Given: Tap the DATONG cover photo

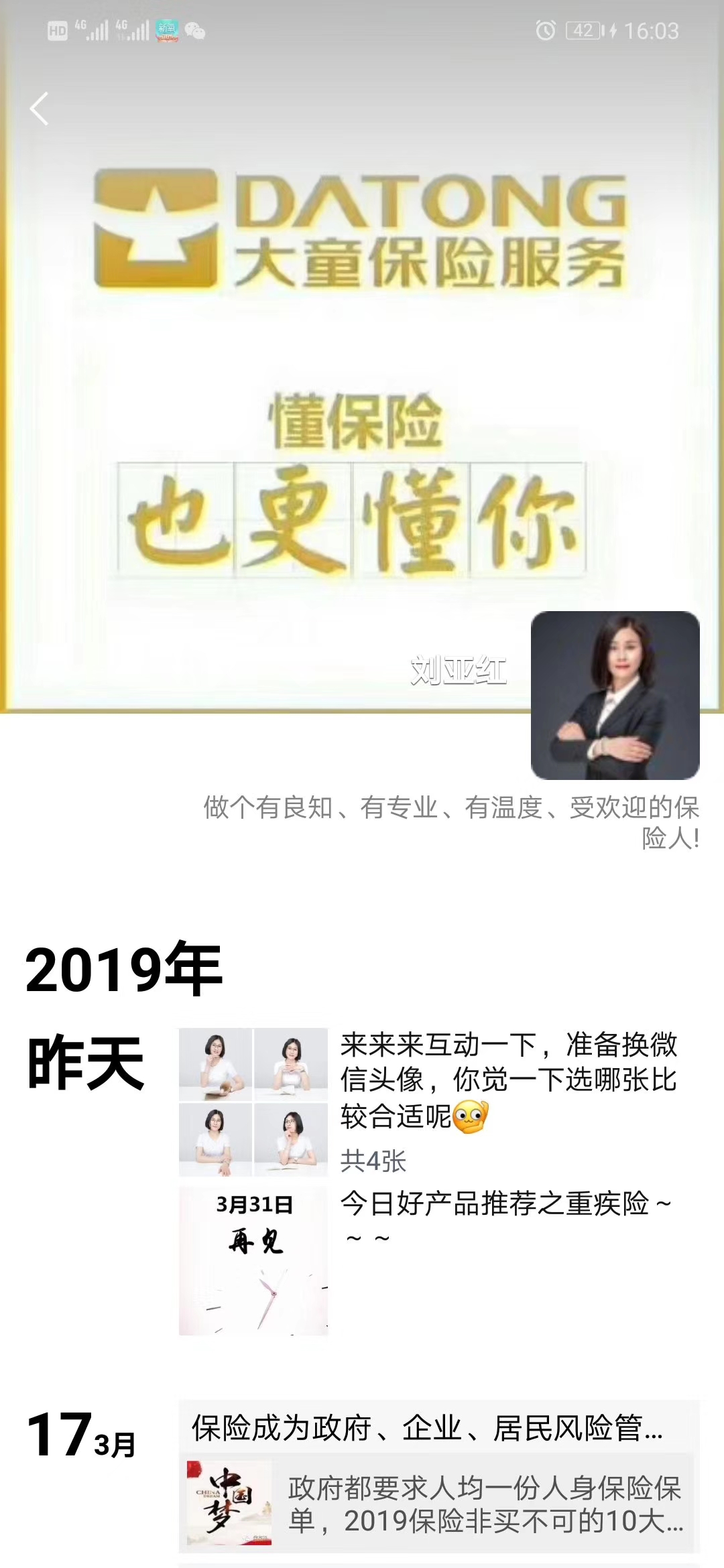Looking at the screenshot, I should coord(362,375).
